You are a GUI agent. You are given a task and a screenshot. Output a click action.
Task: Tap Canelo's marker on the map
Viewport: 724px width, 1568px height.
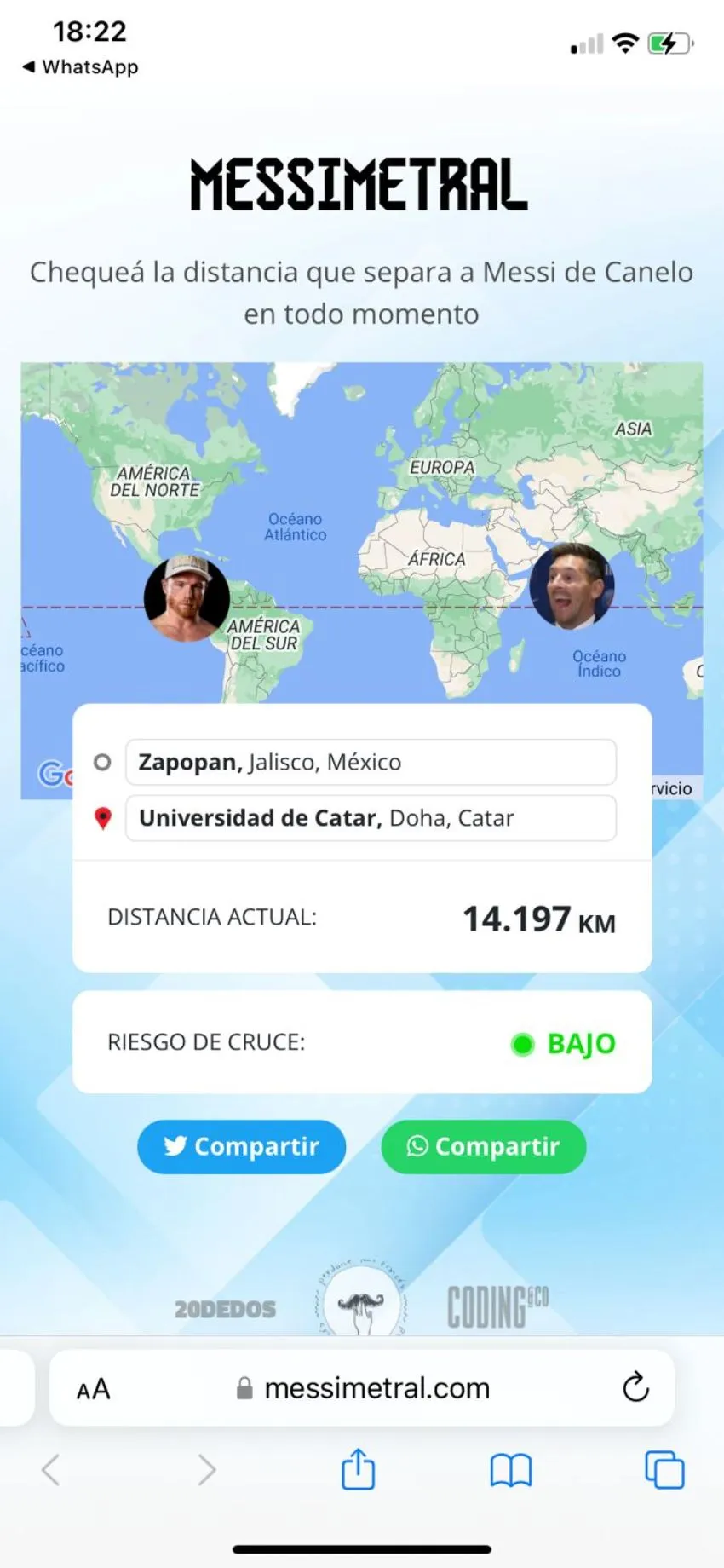pyautogui.click(x=187, y=598)
